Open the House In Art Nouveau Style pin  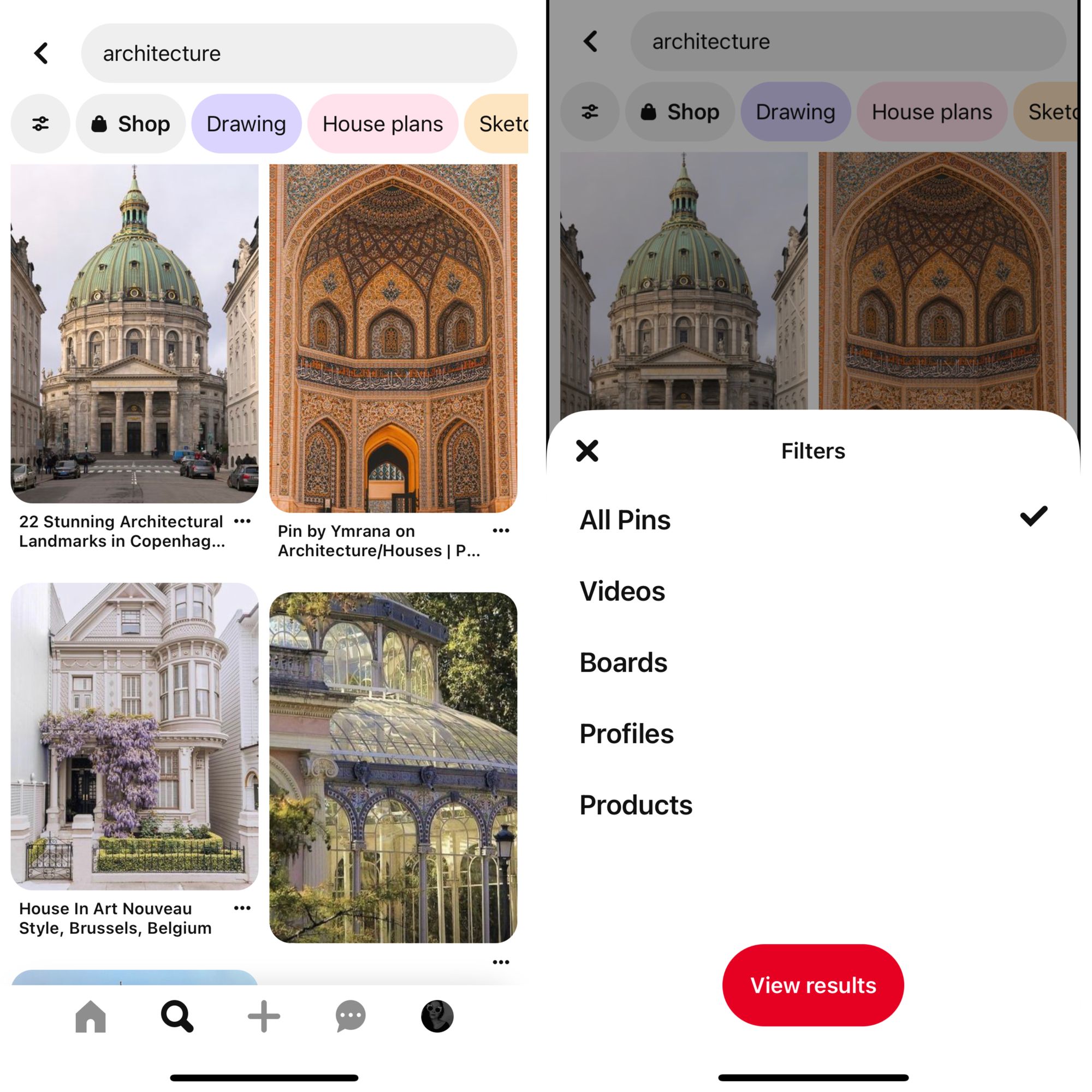pos(134,736)
